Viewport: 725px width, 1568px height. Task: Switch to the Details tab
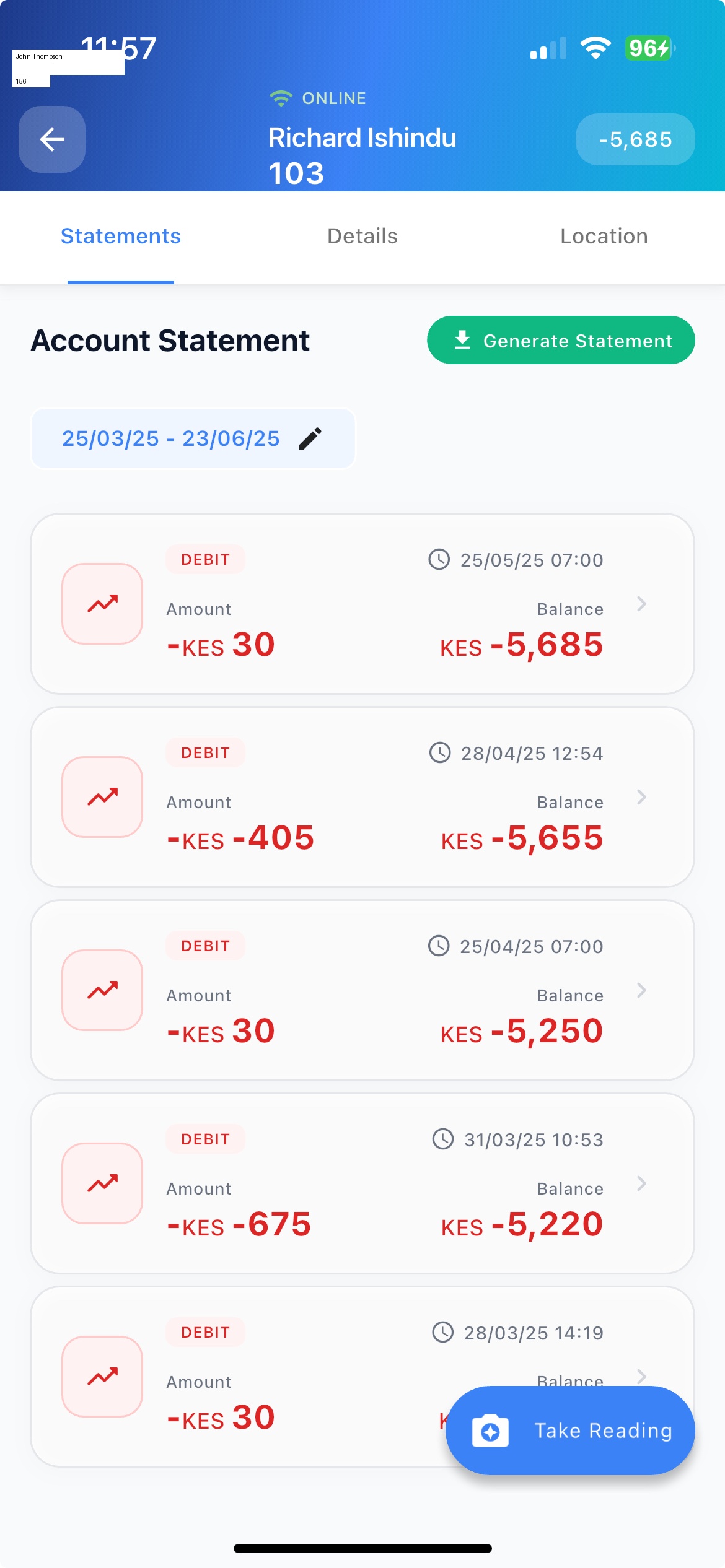pos(361,236)
